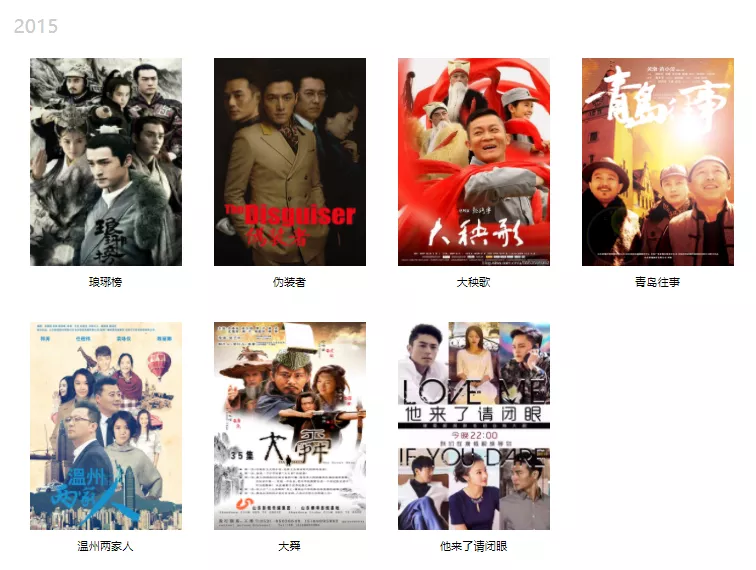Tap the 温州两家人 tile
Screen dimensions: 756x570
click(106, 426)
